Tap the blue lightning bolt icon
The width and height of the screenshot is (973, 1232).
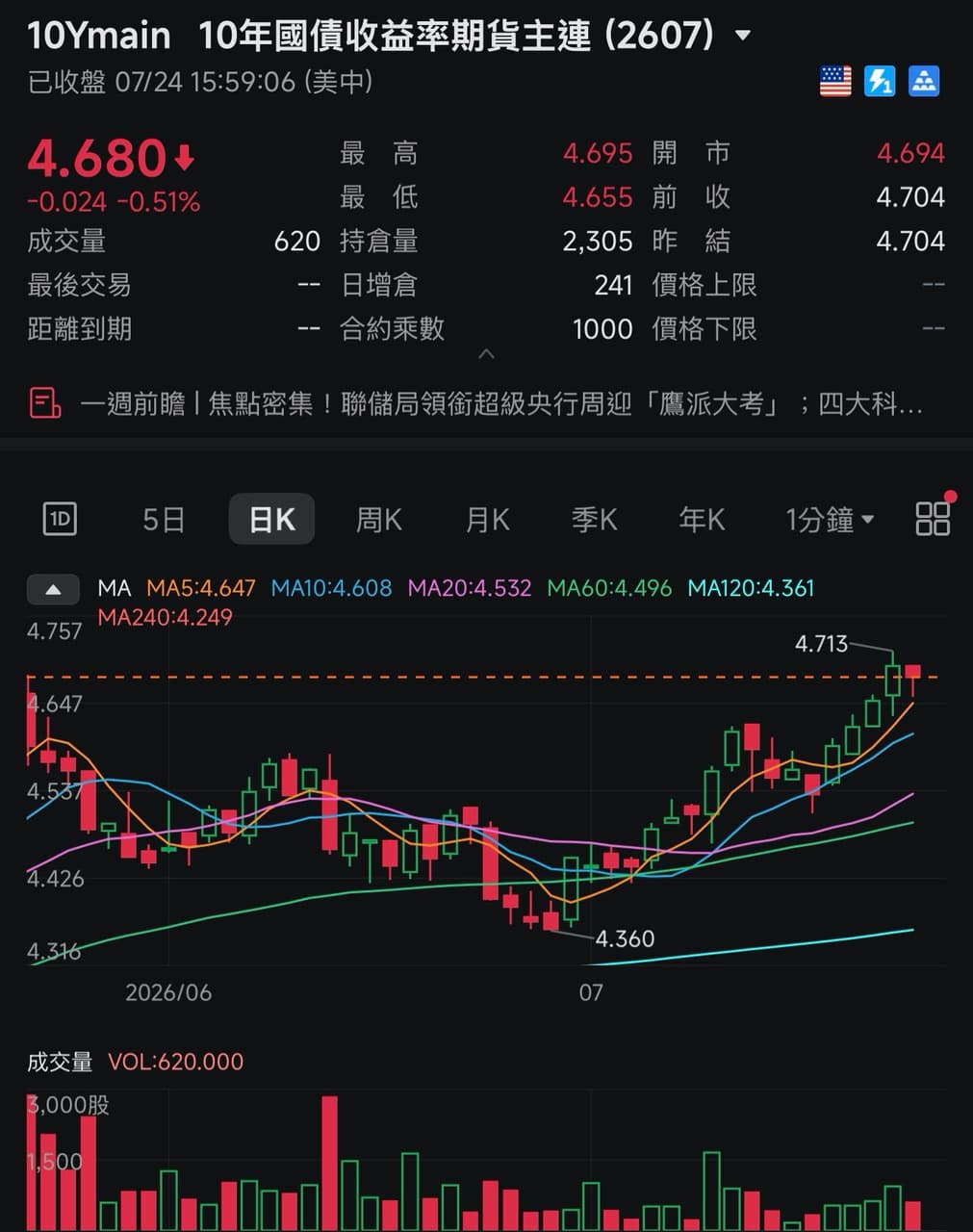point(880,82)
